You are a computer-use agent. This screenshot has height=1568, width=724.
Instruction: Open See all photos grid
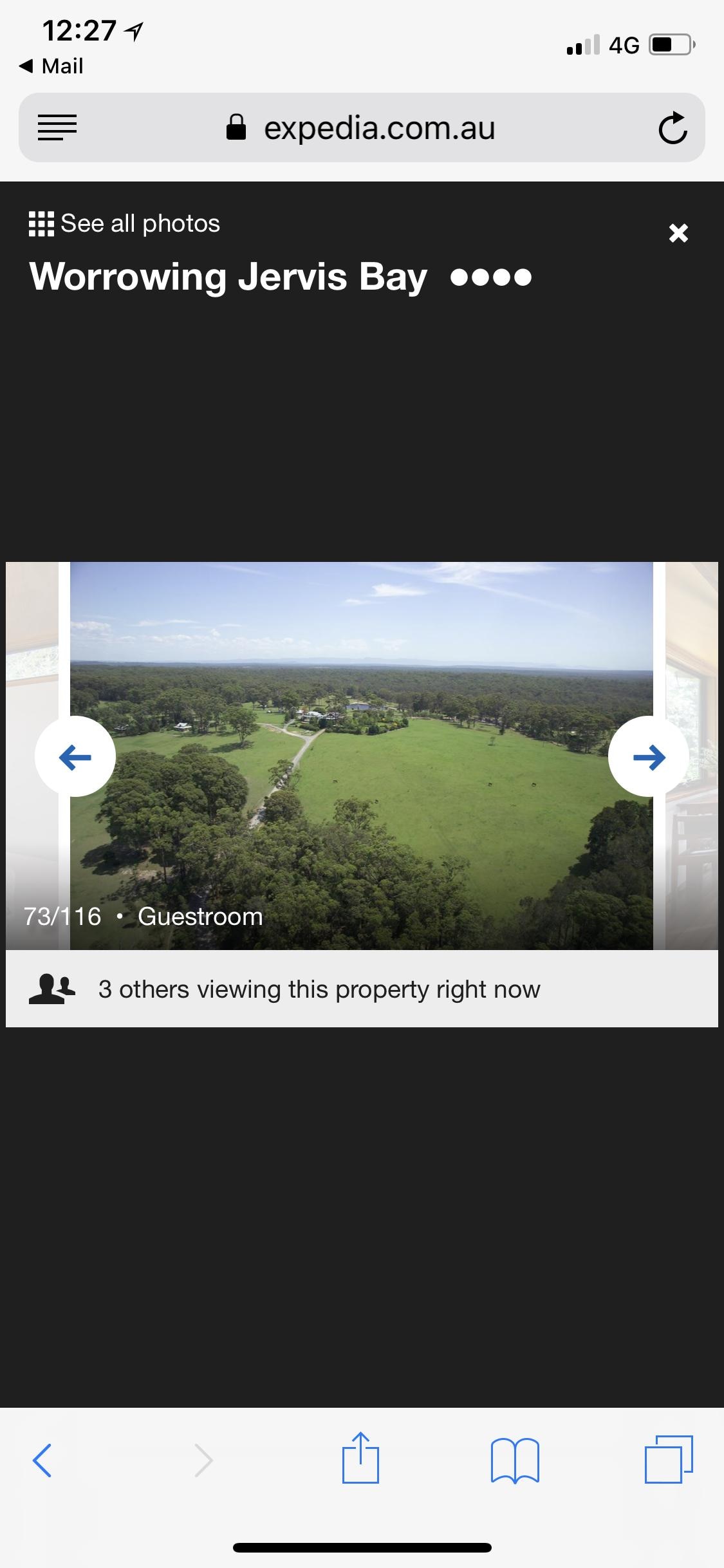(125, 224)
